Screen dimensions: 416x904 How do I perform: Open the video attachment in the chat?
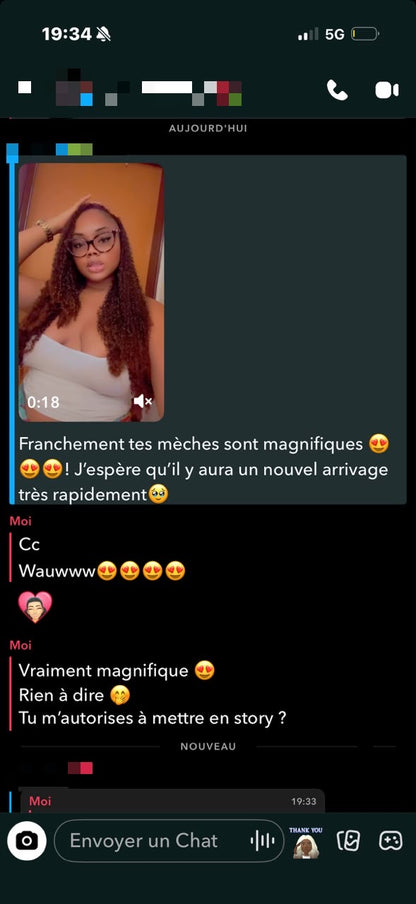tap(91, 292)
